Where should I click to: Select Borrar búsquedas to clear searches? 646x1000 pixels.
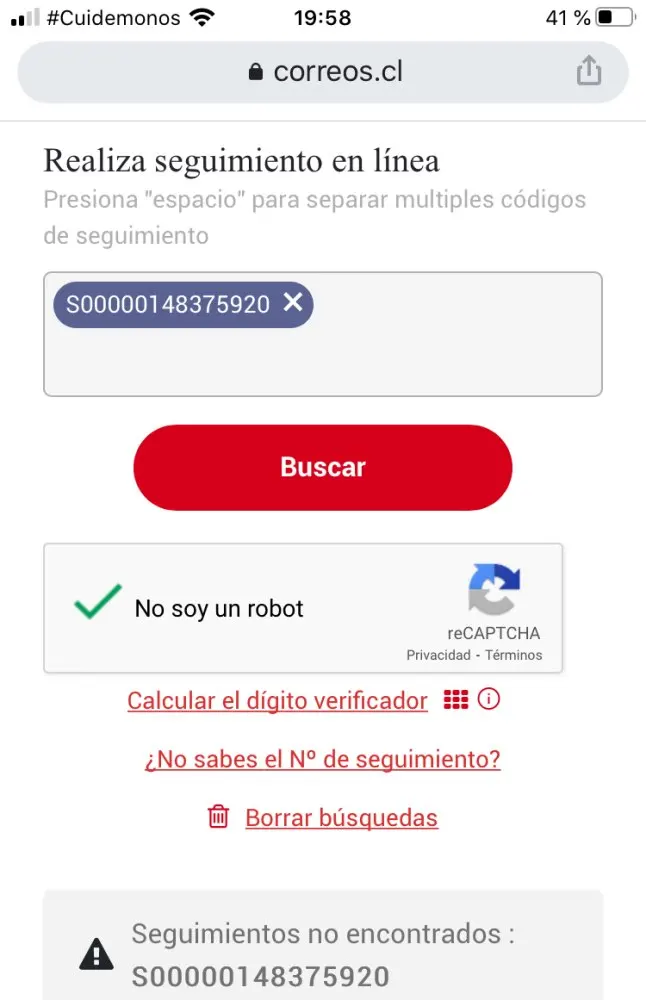(x=341, y=818)
